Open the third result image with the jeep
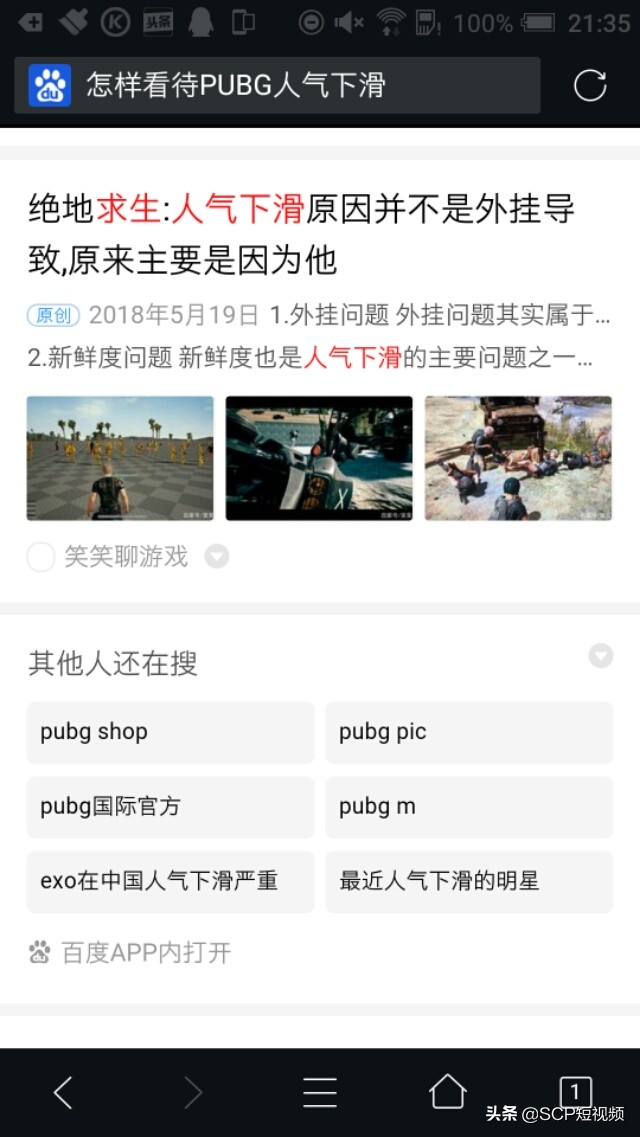Screen dimensions: 640x1137 coord(518,458)
